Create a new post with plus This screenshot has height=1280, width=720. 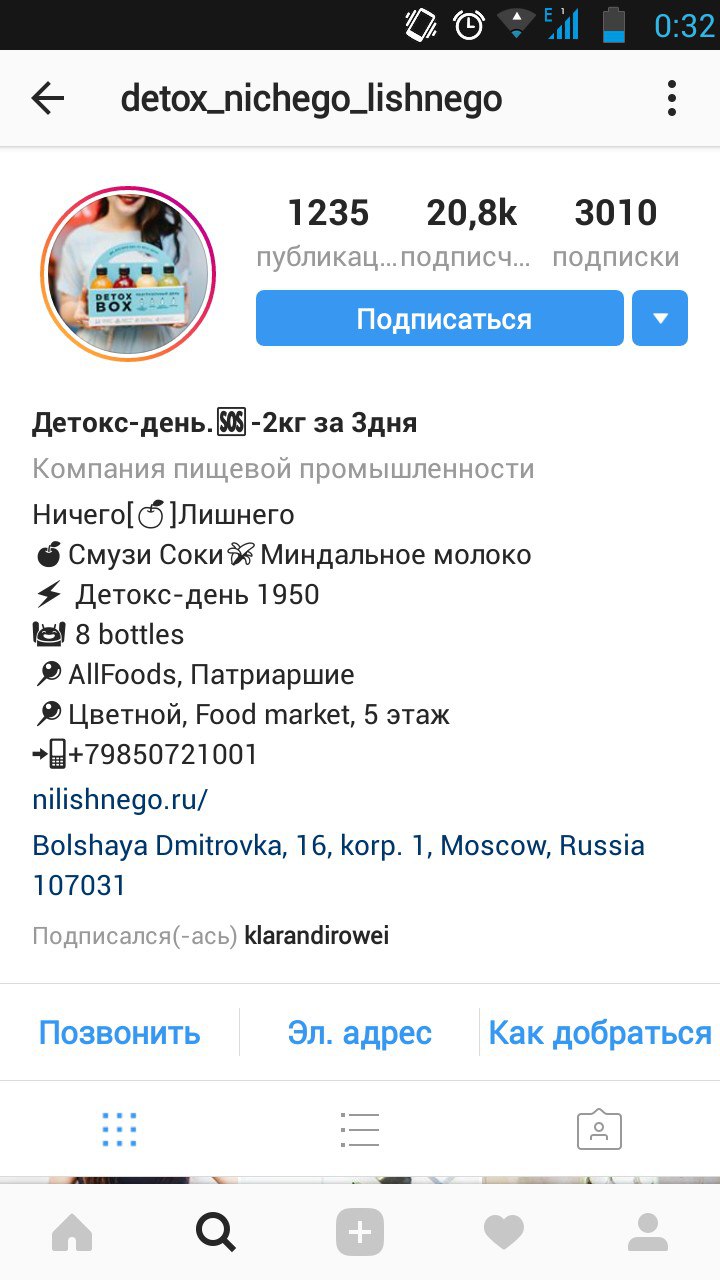(360, 1232)
